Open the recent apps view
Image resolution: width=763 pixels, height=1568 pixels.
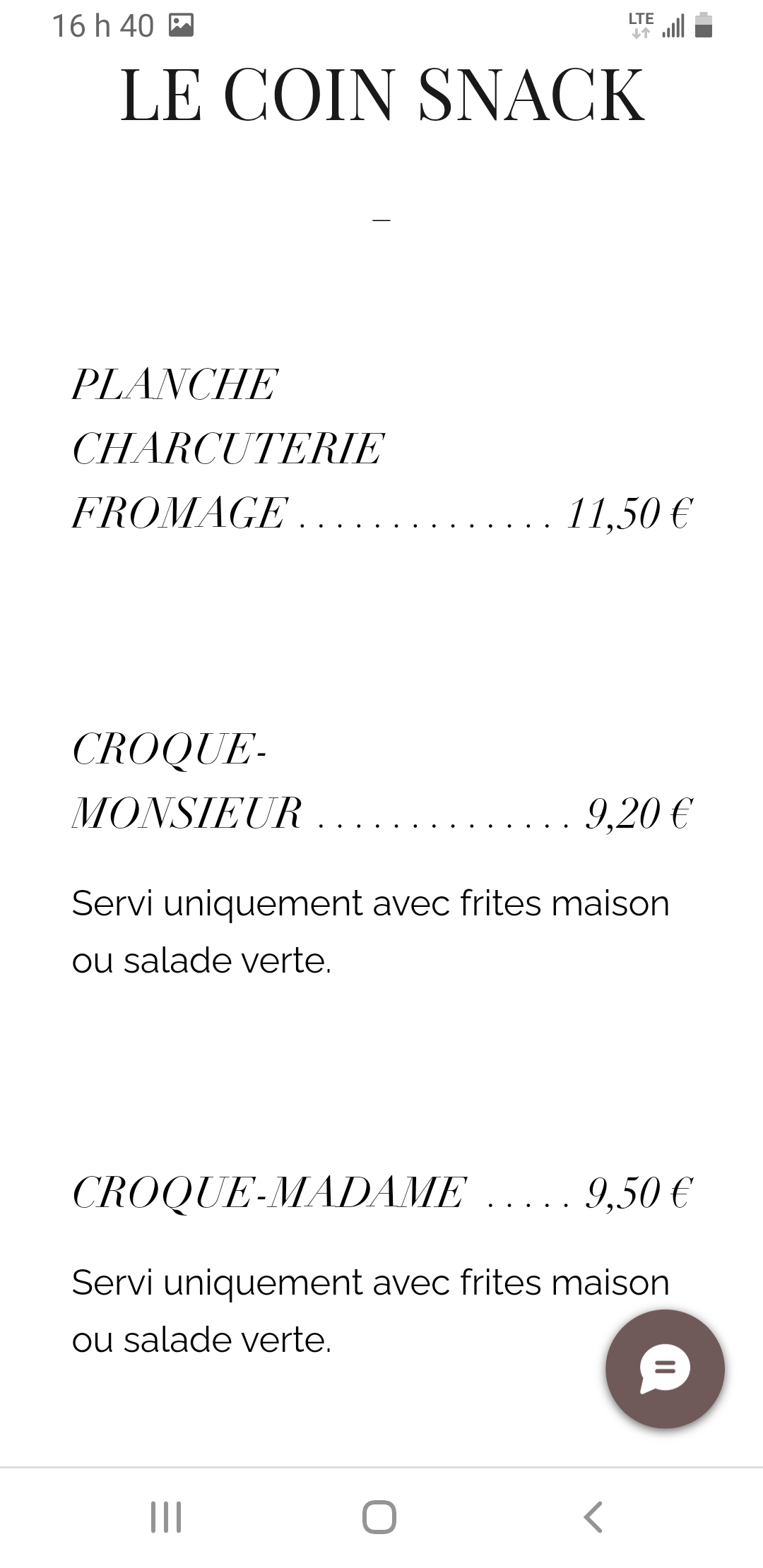pyautogui.click(x=166, y=1516)
